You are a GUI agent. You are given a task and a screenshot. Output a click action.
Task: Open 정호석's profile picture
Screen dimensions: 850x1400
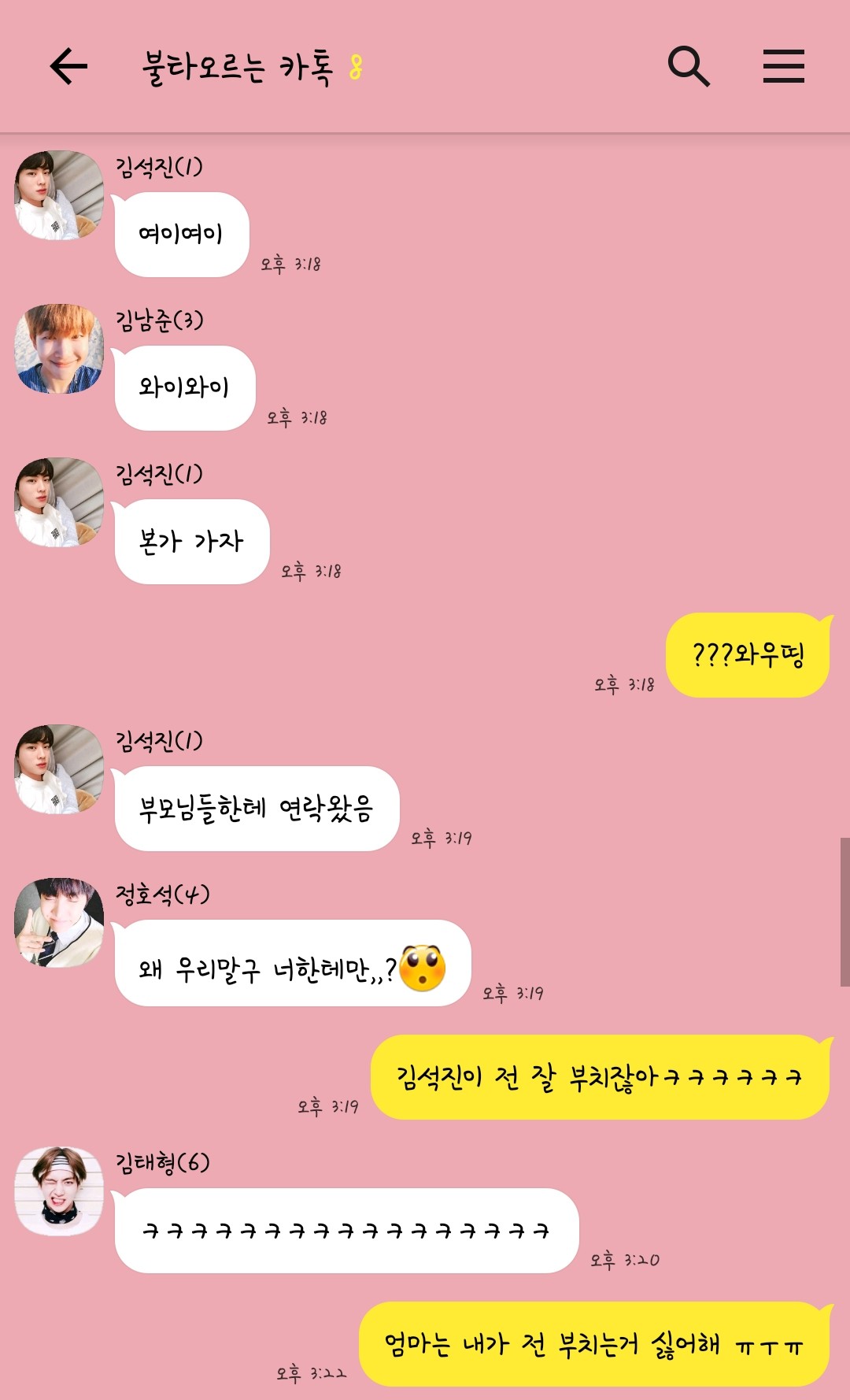[59, 922]
